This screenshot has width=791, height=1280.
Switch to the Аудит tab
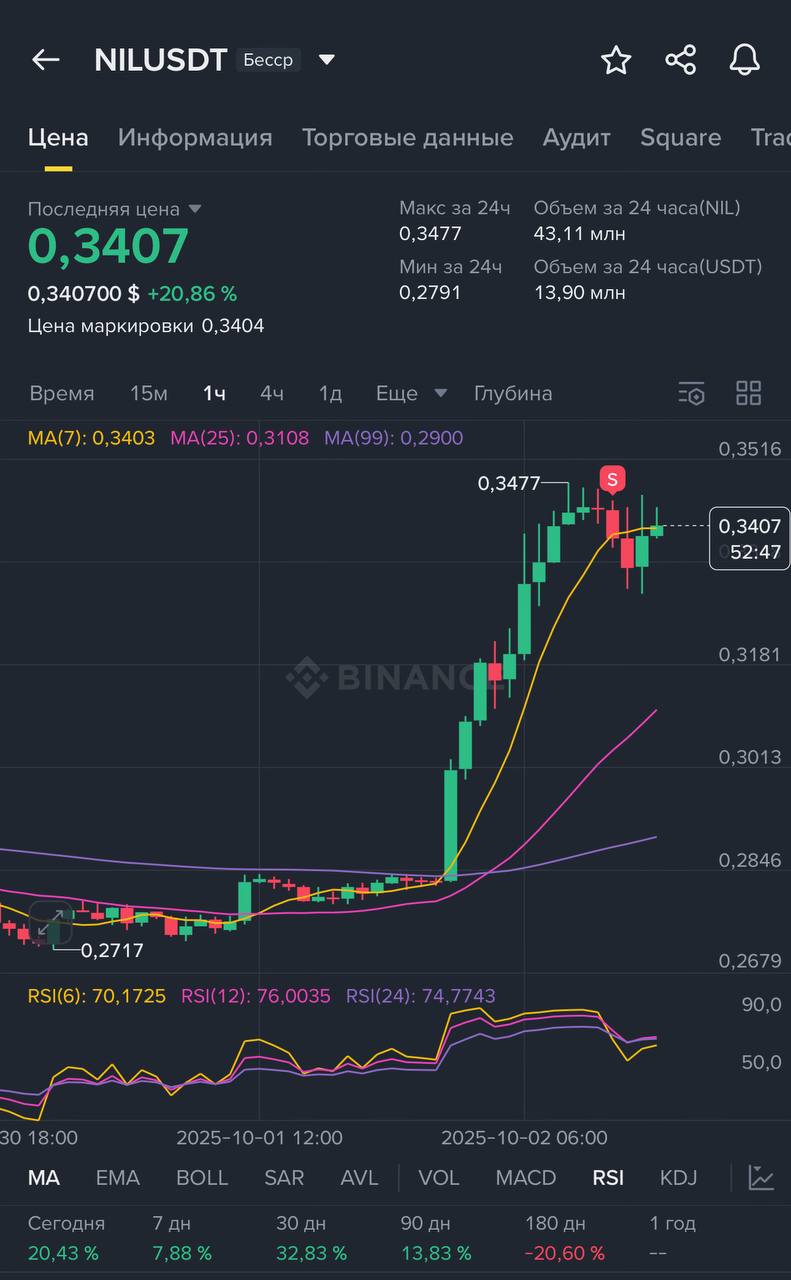click(576, 137)
